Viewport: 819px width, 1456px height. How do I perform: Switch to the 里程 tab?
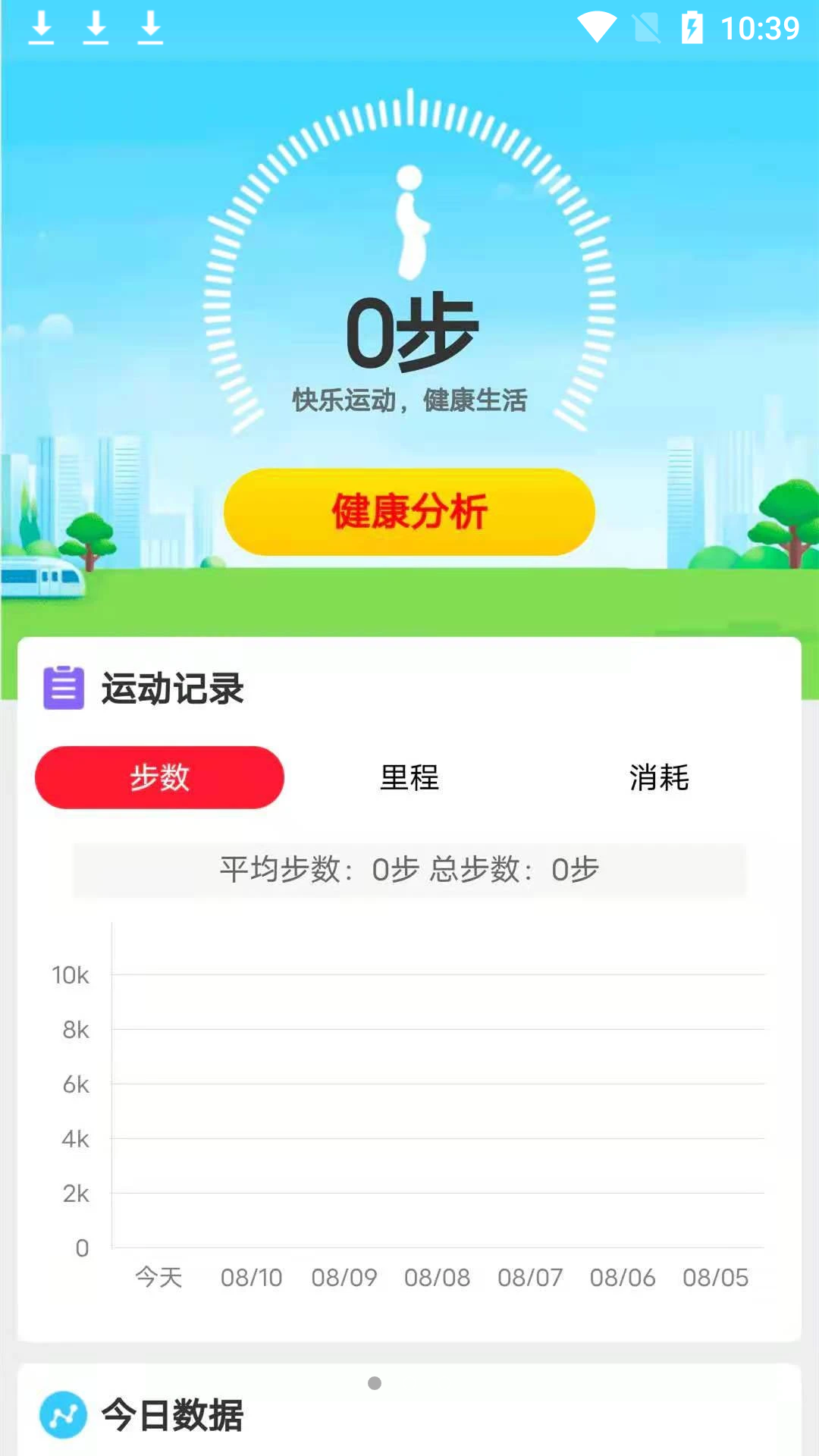pyautogui.click(x=409, y=777)
